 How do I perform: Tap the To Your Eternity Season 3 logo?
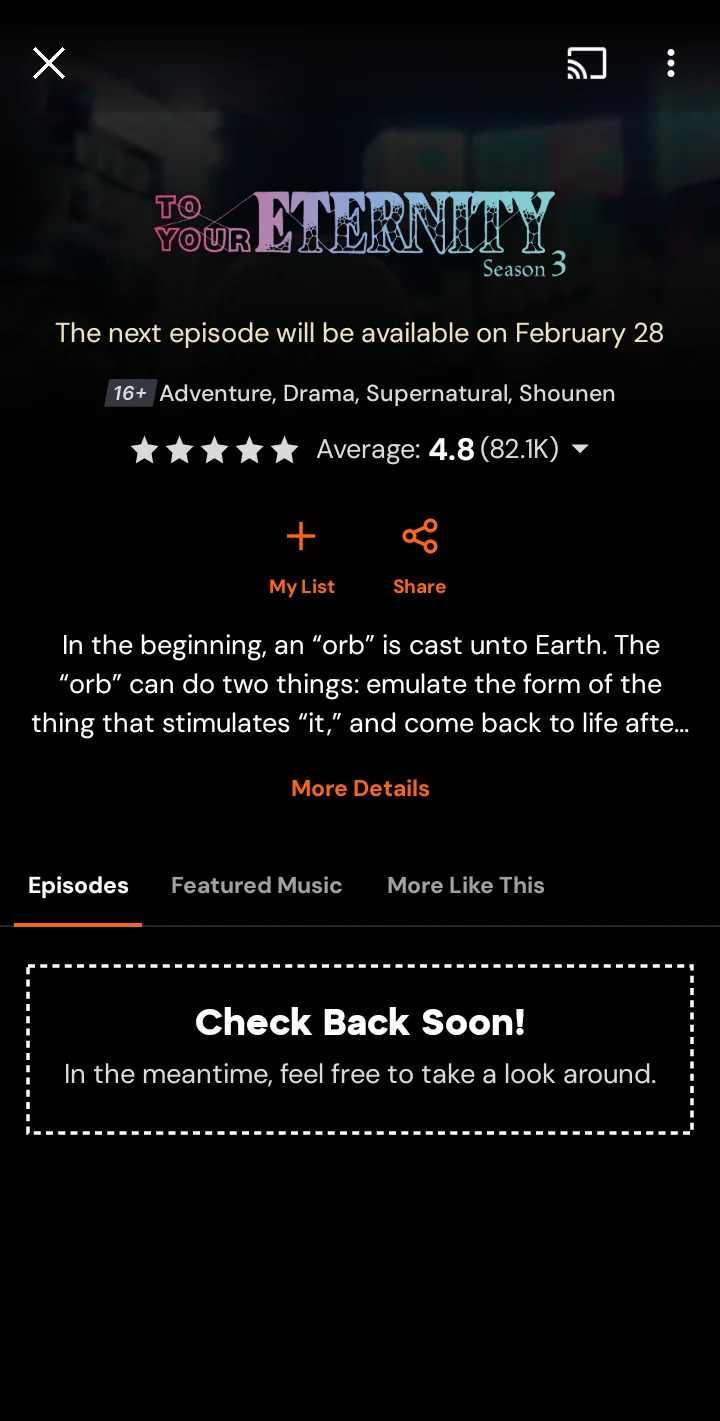(360, 228)
